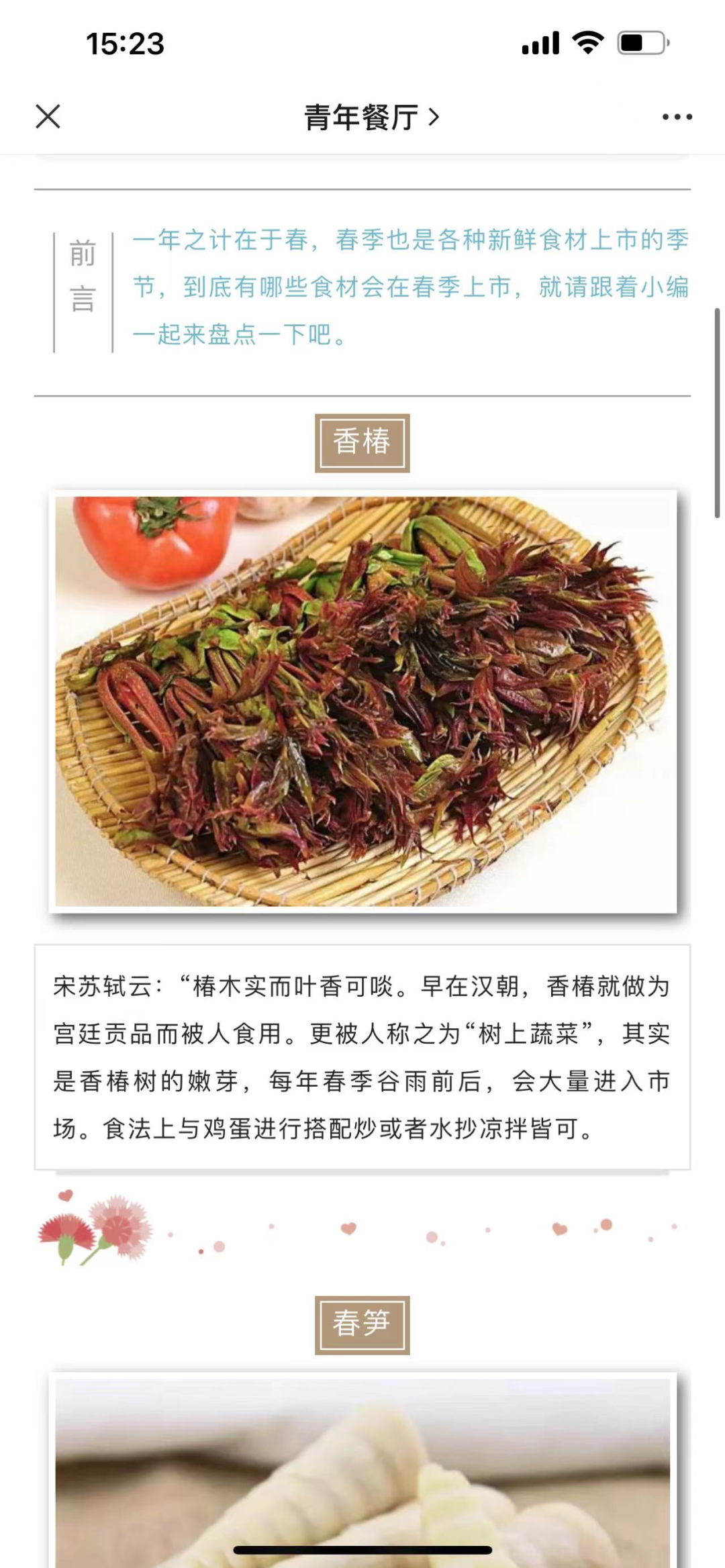
Task: View the 香椿 photo full screen
Action: (x=362, y=701)
